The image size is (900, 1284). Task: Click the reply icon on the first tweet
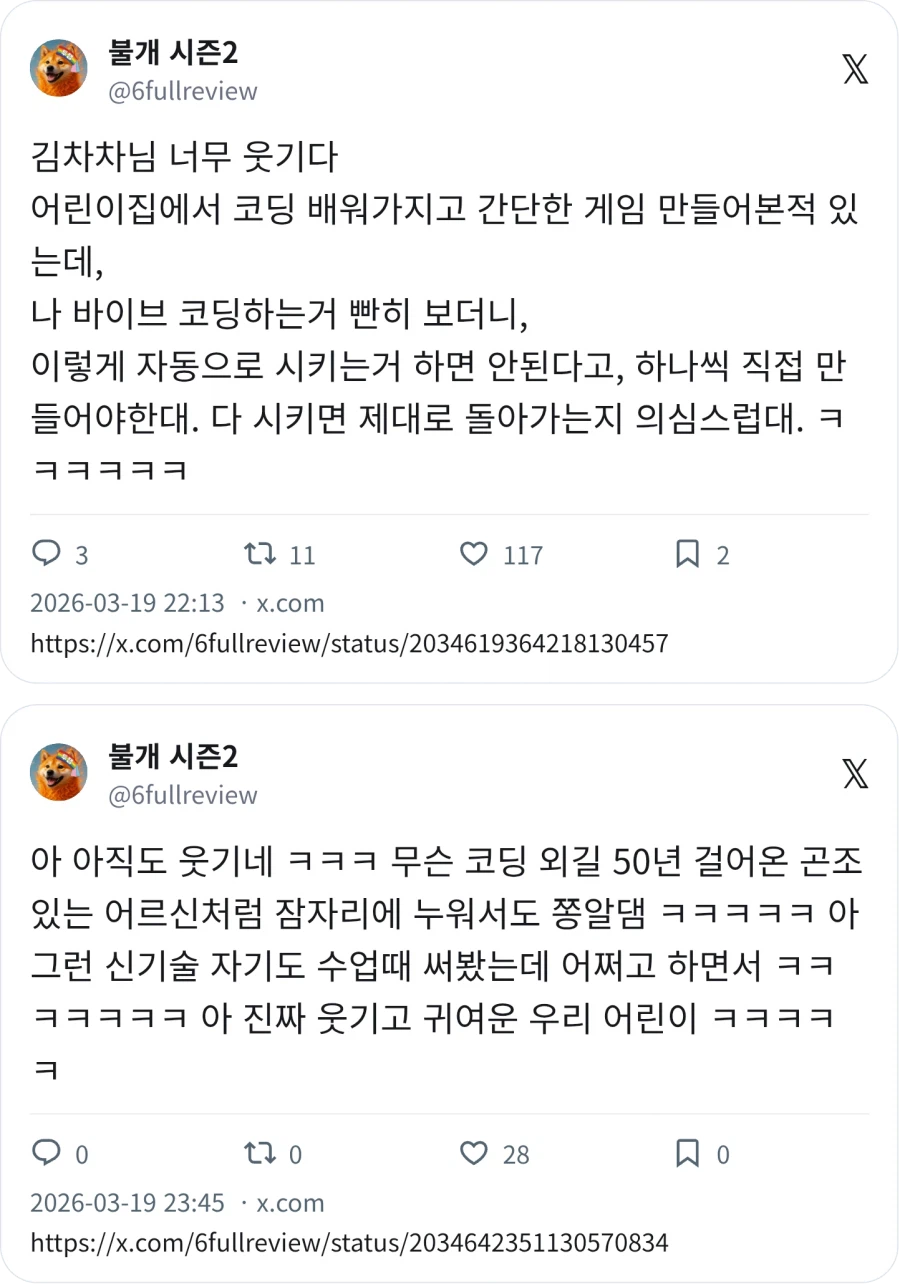[x=47, y=553]
